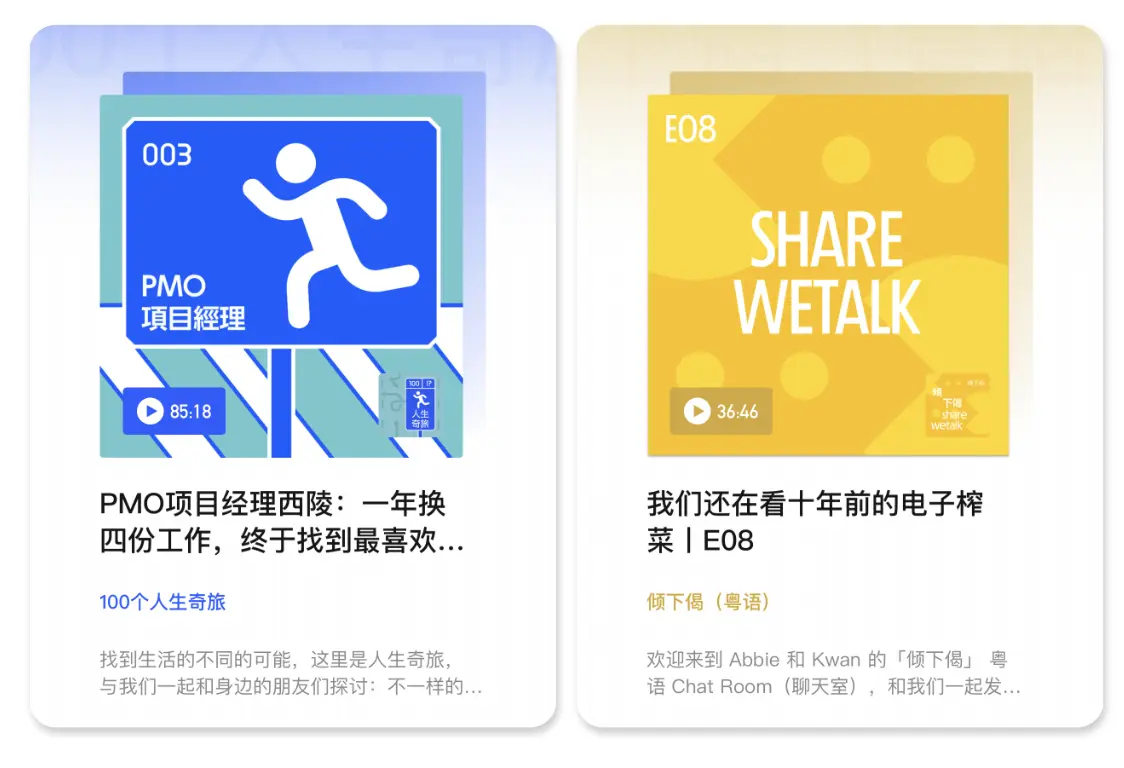This screenshot has height=768, width=1124.
Task: Open the PMO项目经理西陵 episode card
Action: [282, 522]
